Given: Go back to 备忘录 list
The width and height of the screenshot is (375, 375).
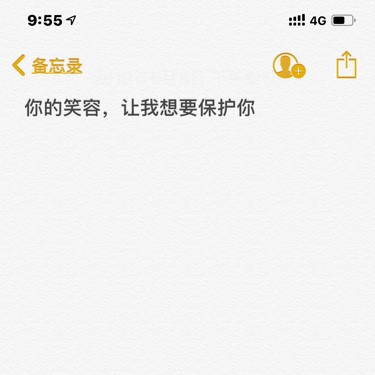Looking at the screenshot, I should click(47, 65).
